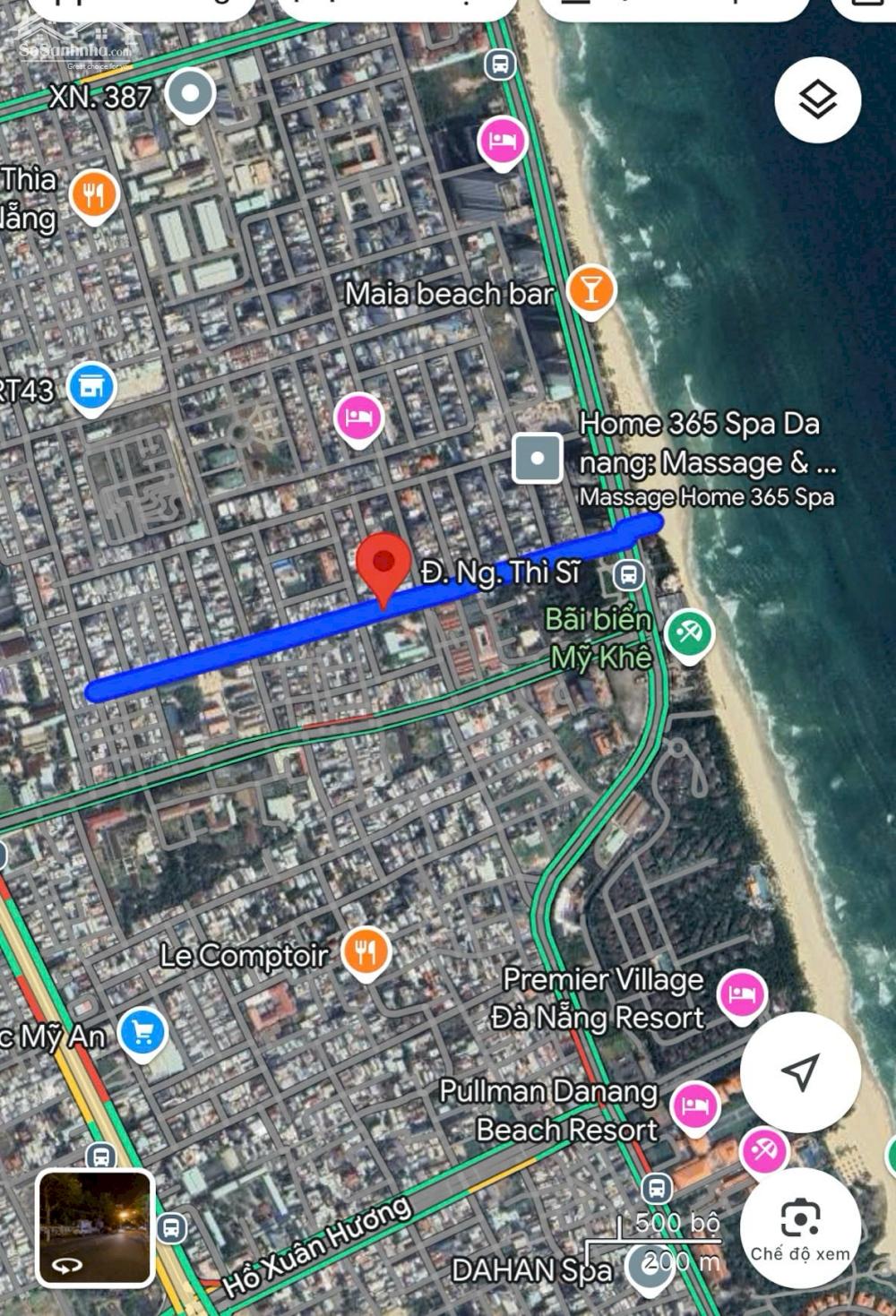Open the XN. 387 location marker

189,92
